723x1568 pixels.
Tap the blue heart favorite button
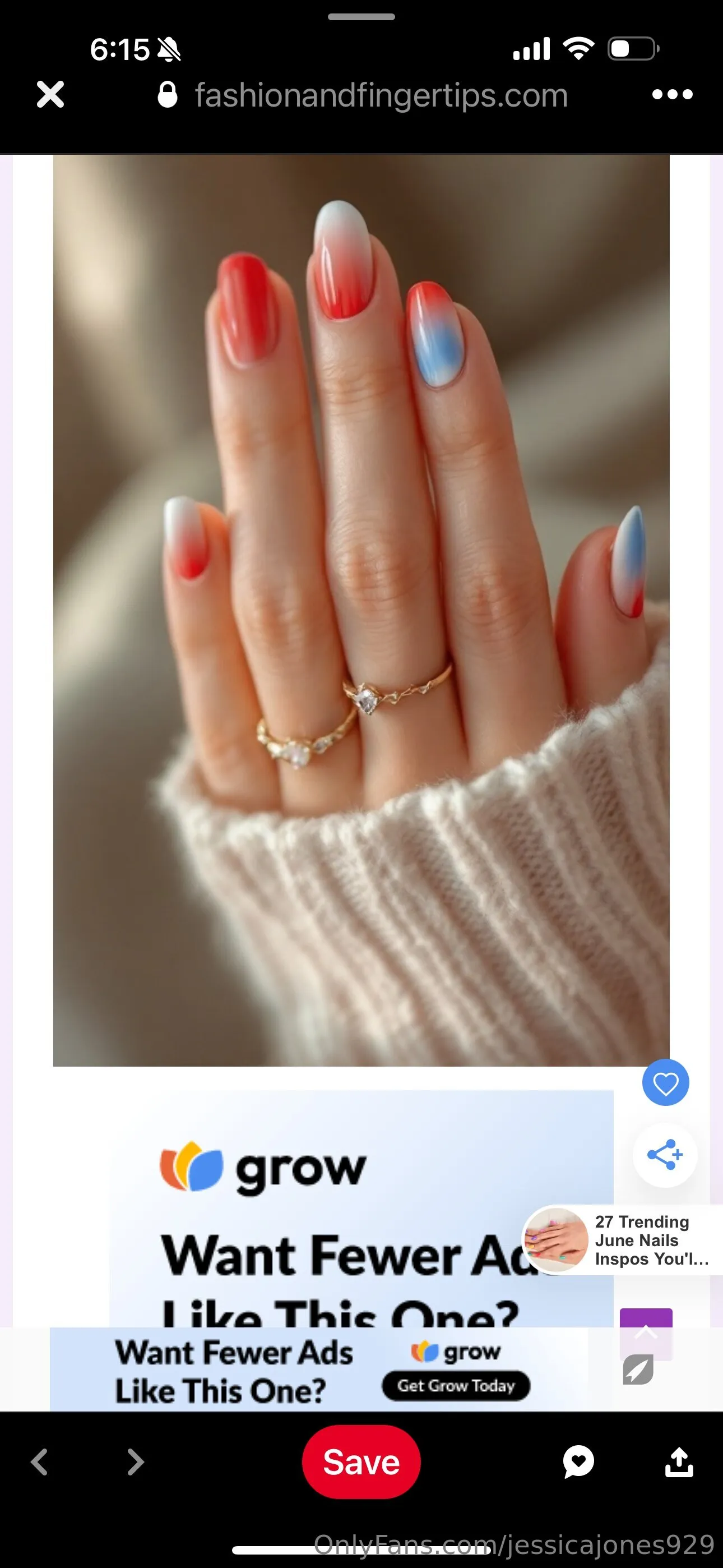point(665,1083)
